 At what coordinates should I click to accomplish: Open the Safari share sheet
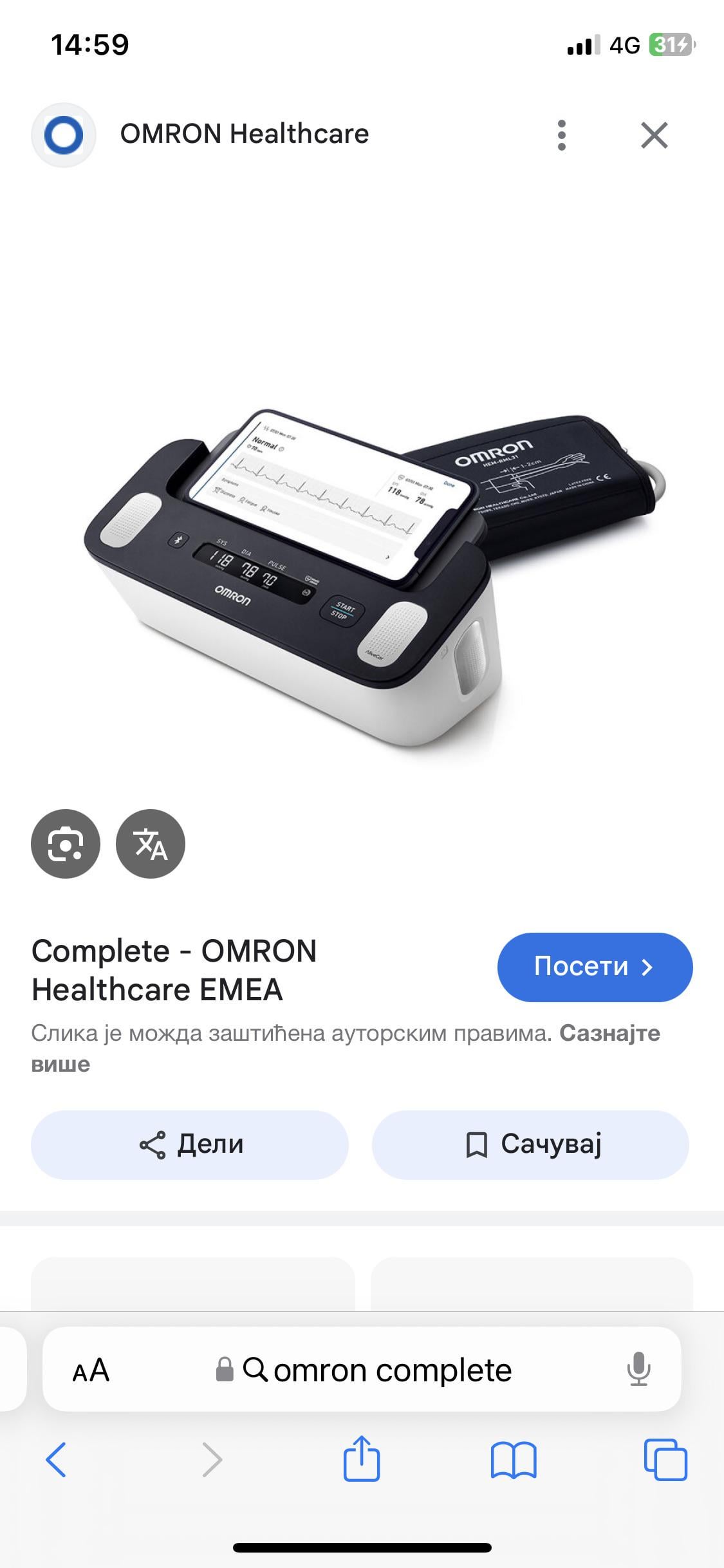pos(362,1459)
